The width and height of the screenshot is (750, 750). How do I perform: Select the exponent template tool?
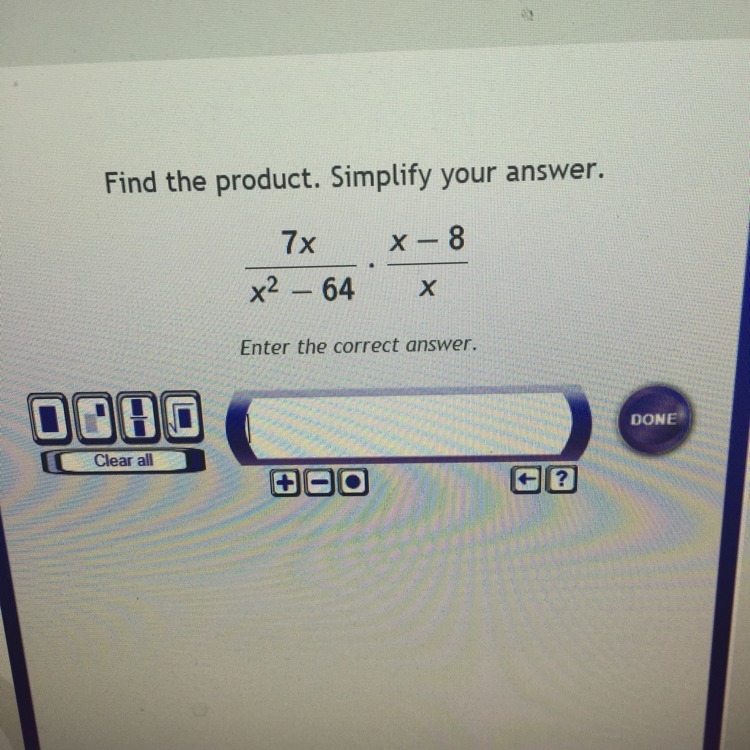(94, 420)
